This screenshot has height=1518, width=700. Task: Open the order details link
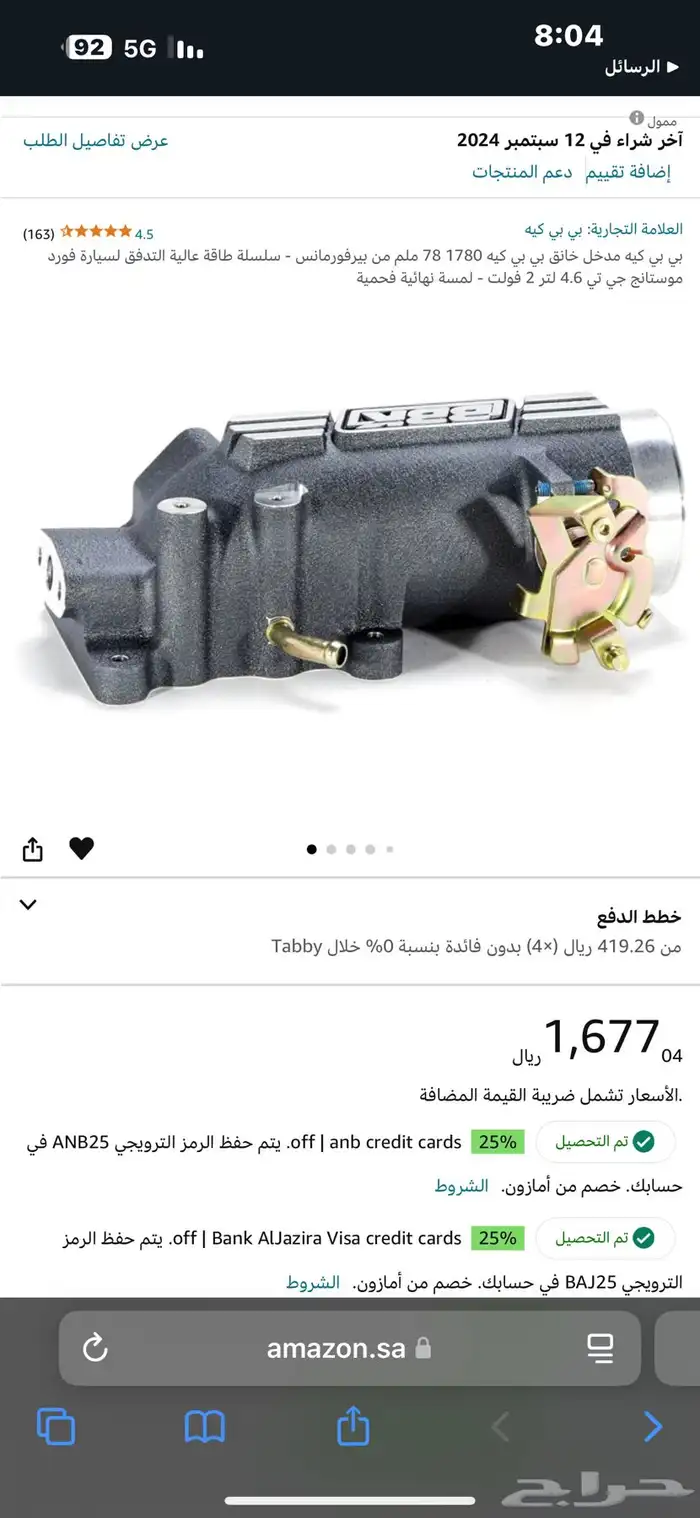96,140
